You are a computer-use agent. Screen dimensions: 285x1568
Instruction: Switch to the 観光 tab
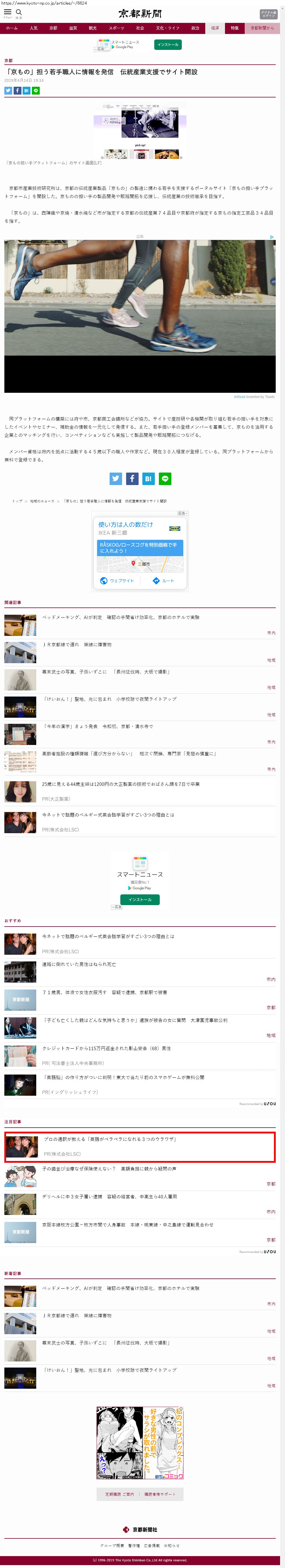pos(92,28)
